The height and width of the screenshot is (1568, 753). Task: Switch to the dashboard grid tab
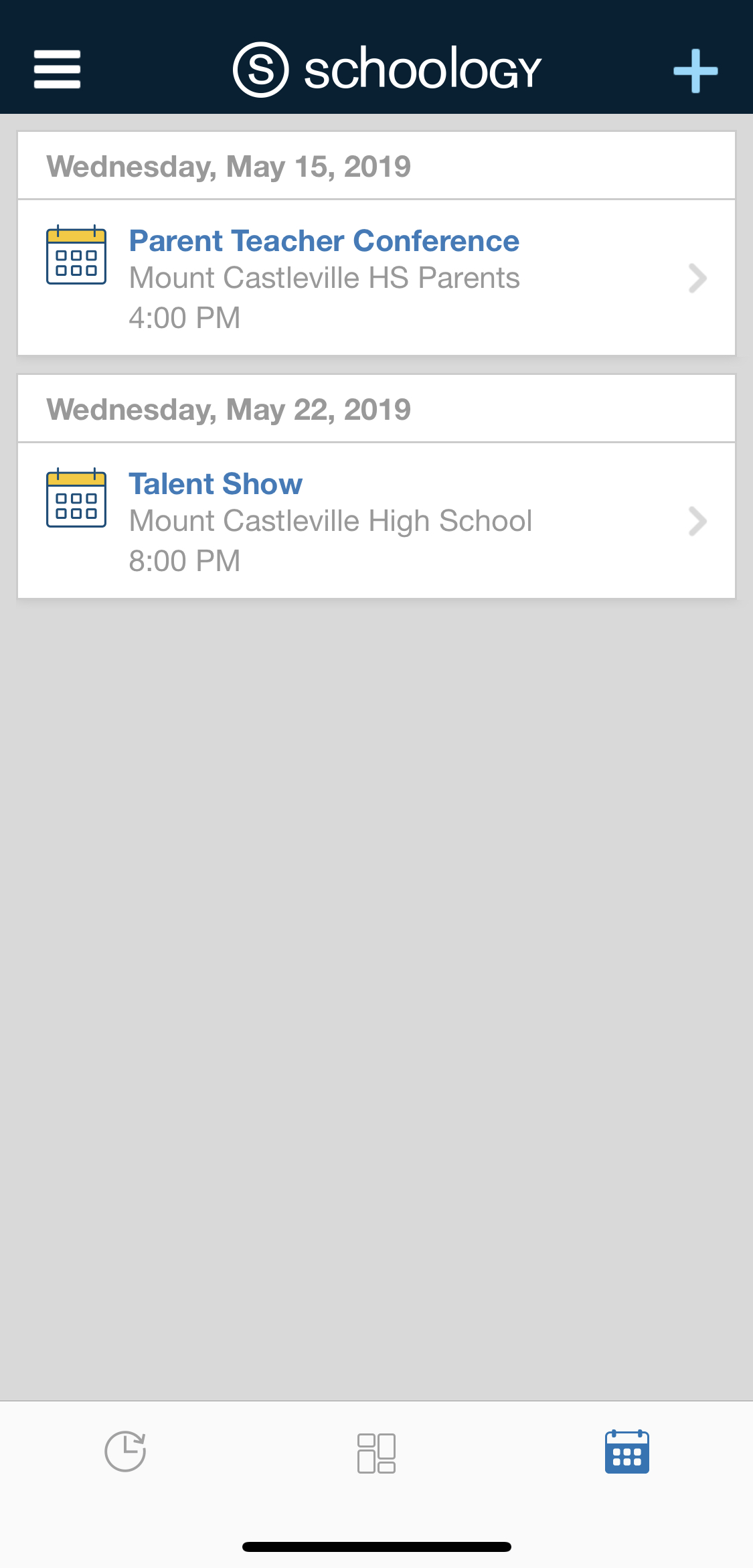click(376, 1453)
